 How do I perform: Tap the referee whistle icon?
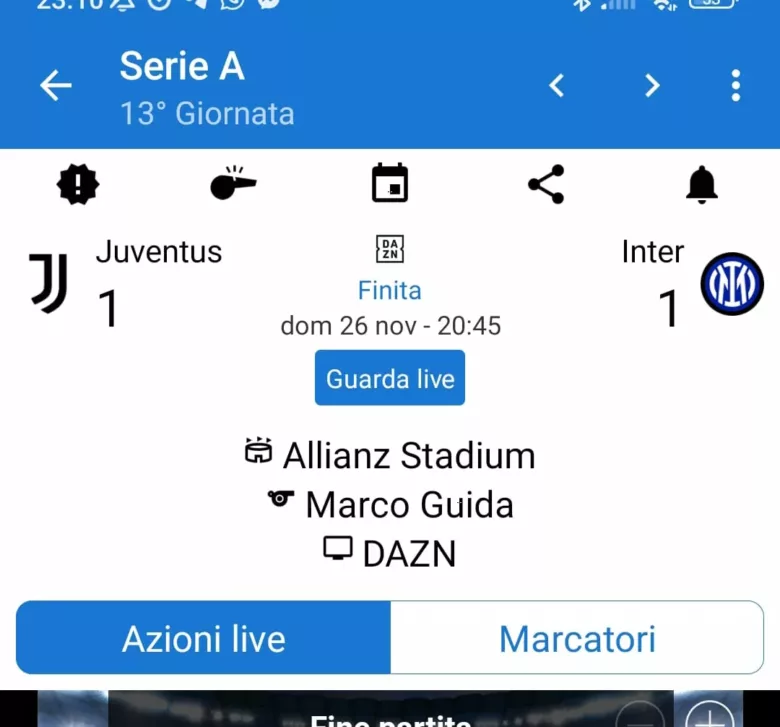(233, 185)
